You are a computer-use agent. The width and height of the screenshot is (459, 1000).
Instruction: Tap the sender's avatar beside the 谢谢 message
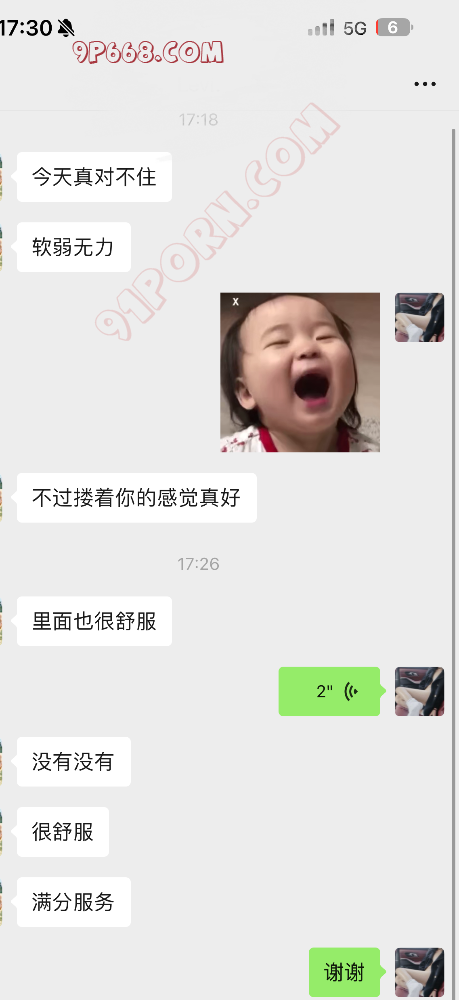tap(419, 972)
